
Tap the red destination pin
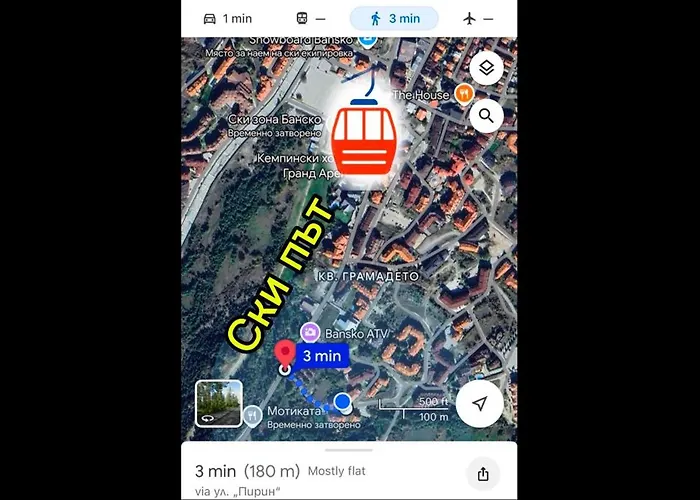285,355
